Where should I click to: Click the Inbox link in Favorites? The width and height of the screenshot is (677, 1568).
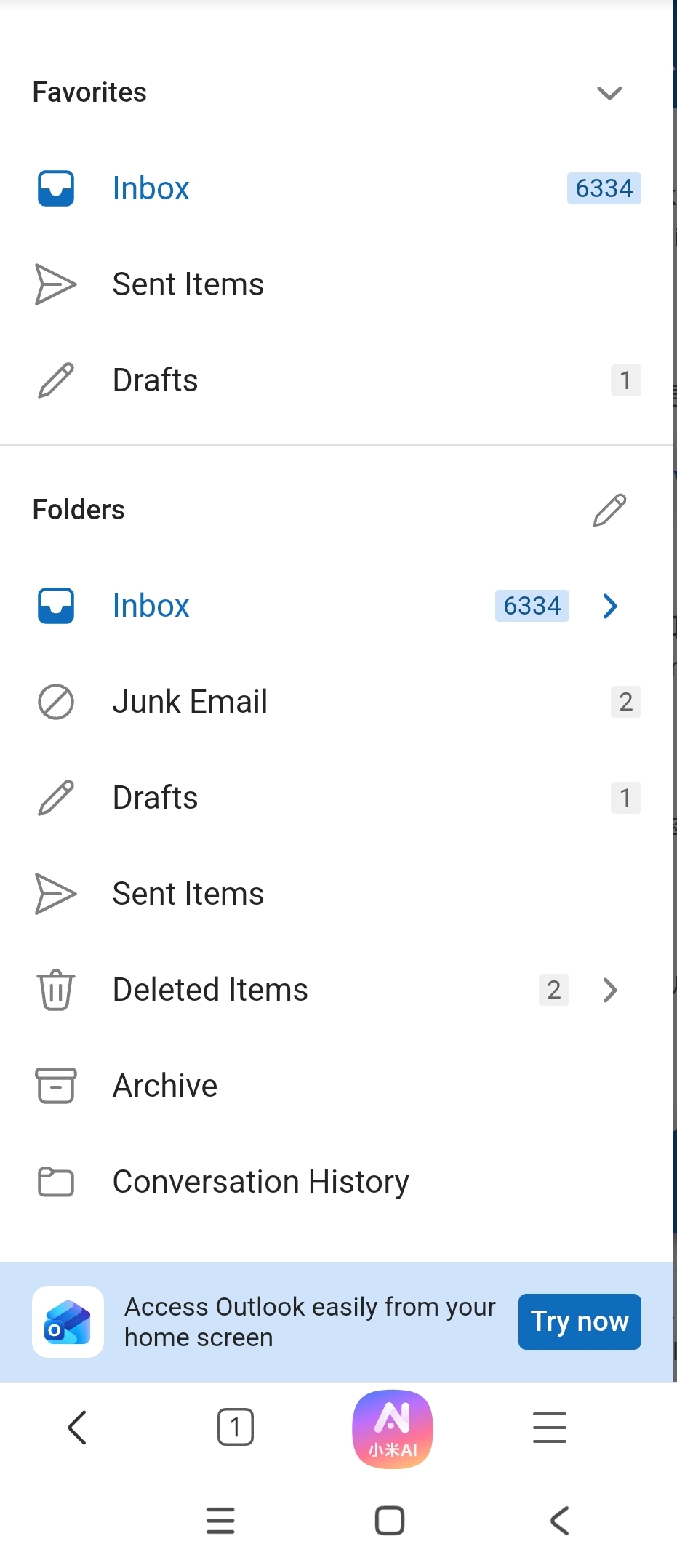point(151,188)
